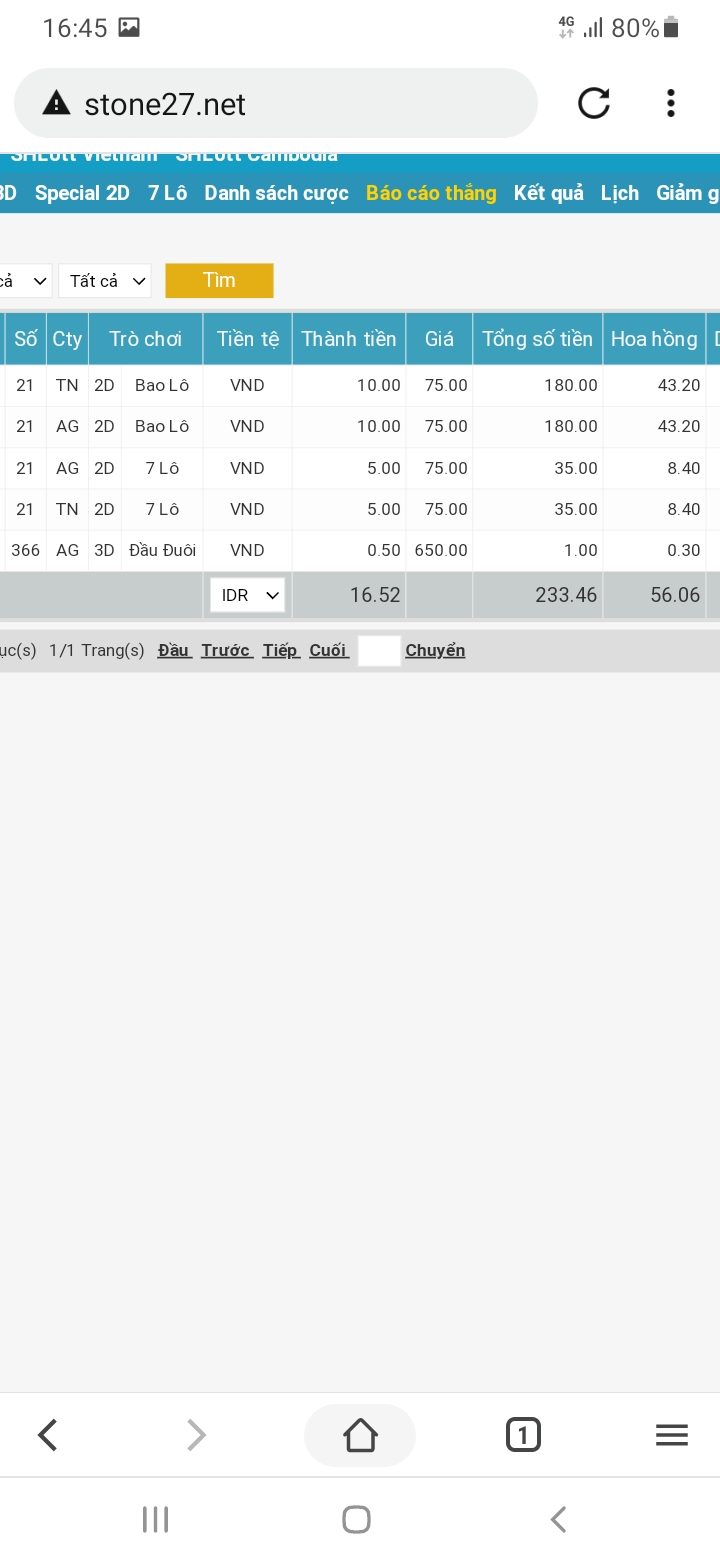Jump to first page via Đầu
The height and width of the screenshot is (1560, 720).
[174, 650]
